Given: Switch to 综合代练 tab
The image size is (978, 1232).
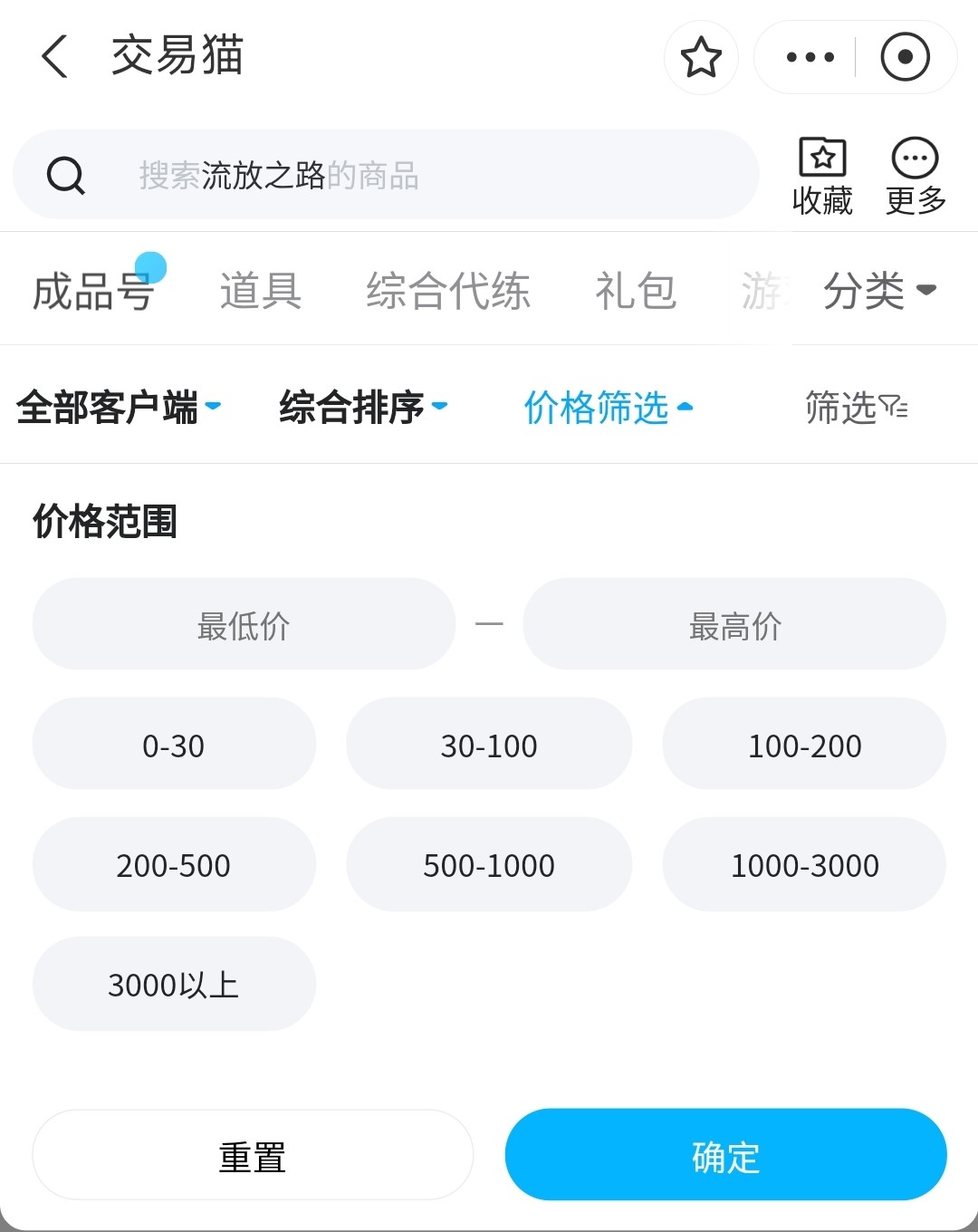Looking at the screenshot, I should (x=447, y=292).
